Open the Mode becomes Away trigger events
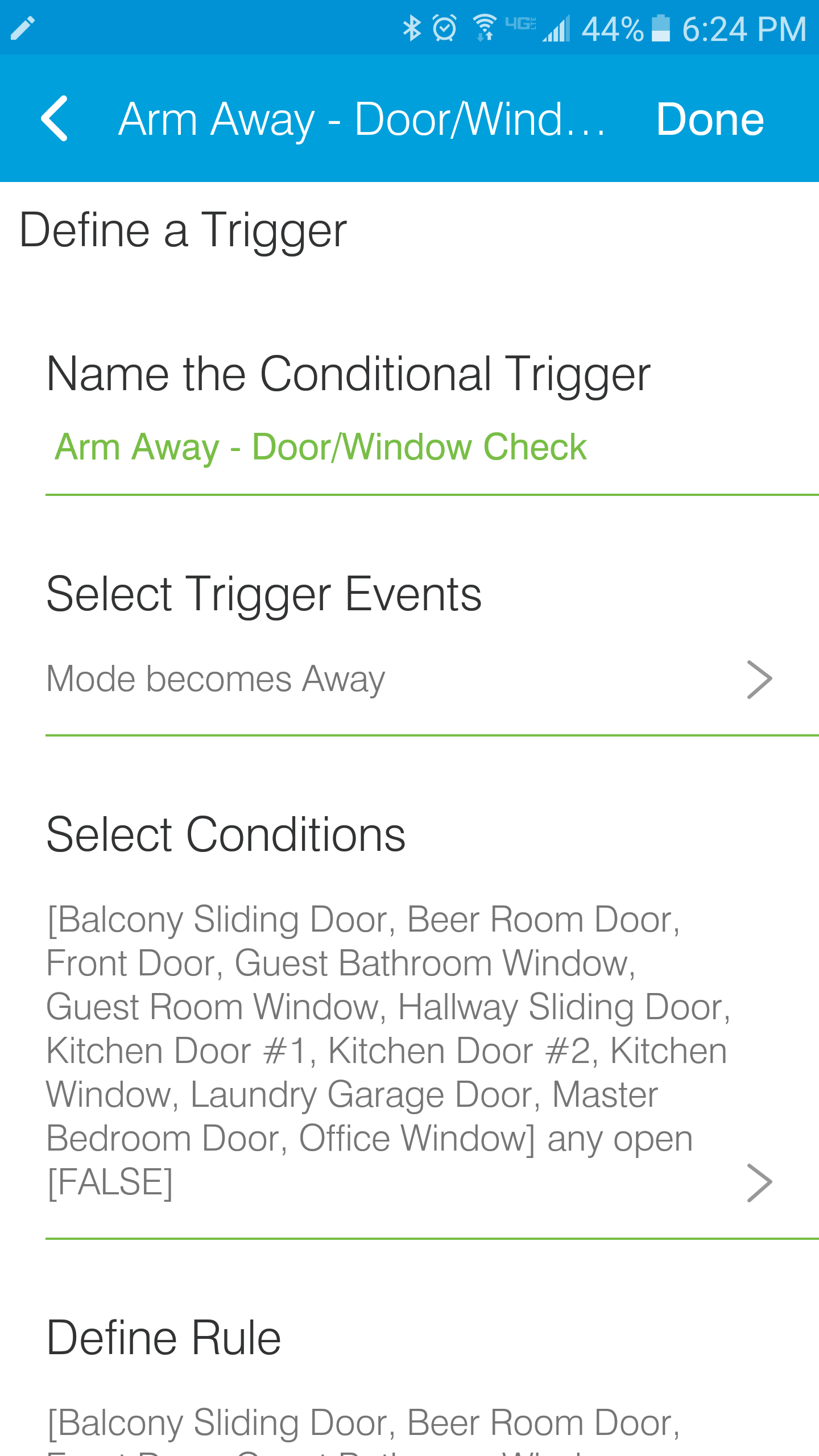Image resolution: width=819 pixels, height=1456 pixels. 432,680
